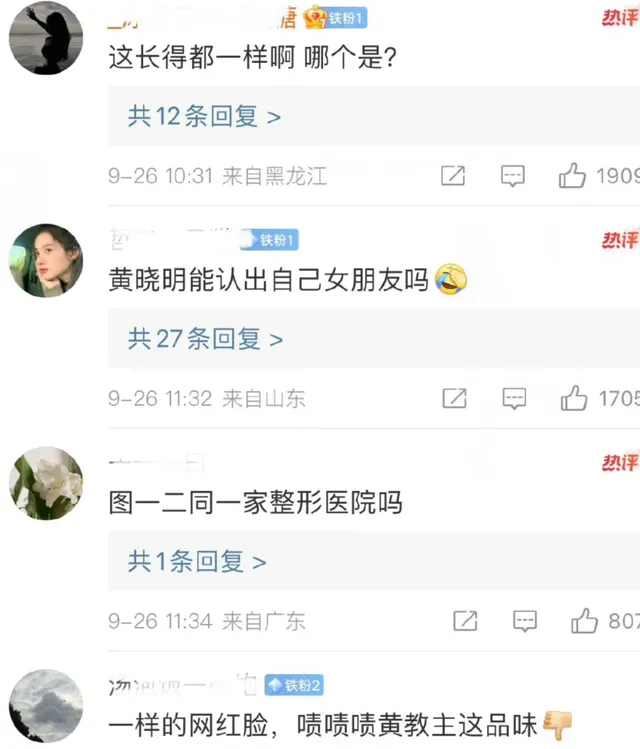
Task: Like the 黄晓明能认出自己女朋友吗 comment
Action: coord(574,399)
